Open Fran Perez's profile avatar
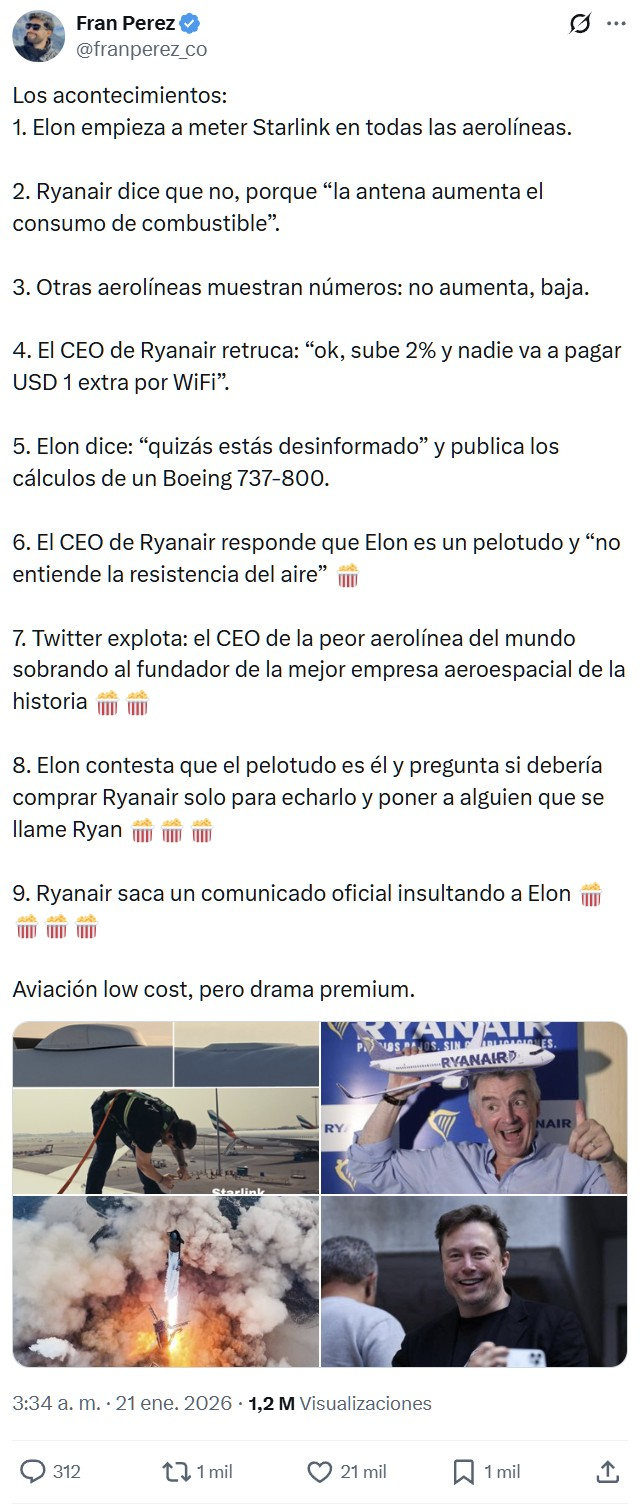639x1511 pixels. tap(38, 36)
